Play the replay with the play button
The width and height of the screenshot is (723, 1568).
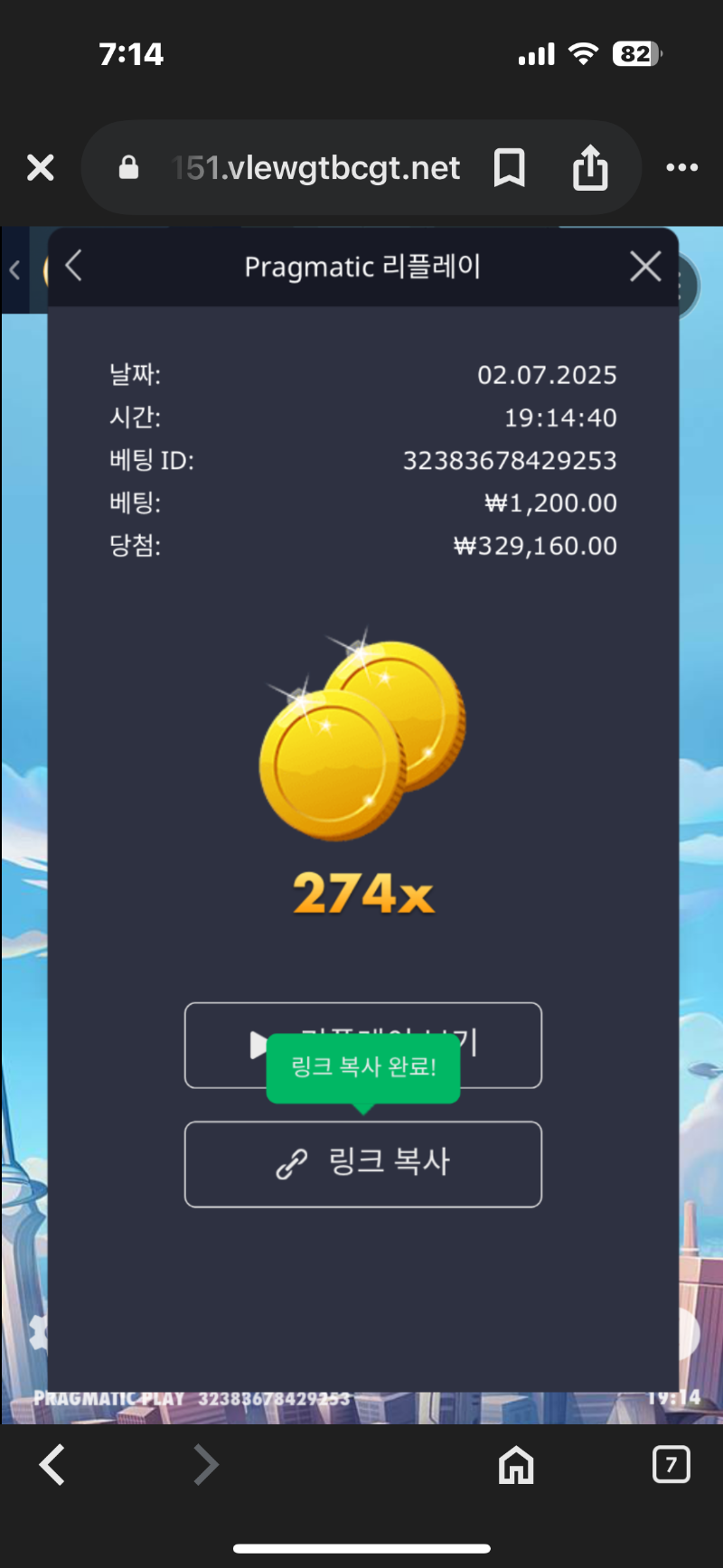[363, 1045]
